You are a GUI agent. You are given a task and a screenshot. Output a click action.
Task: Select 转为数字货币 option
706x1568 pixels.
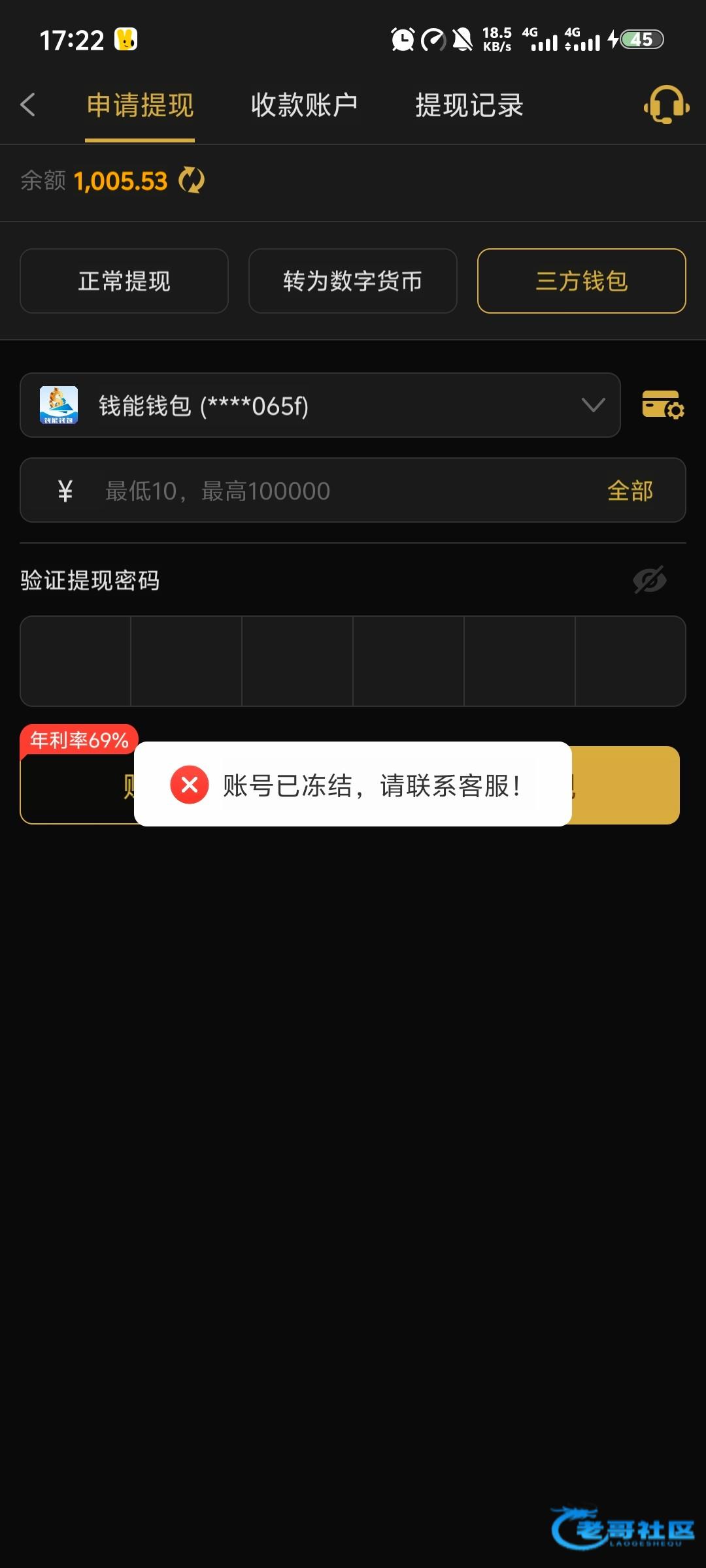352,281
